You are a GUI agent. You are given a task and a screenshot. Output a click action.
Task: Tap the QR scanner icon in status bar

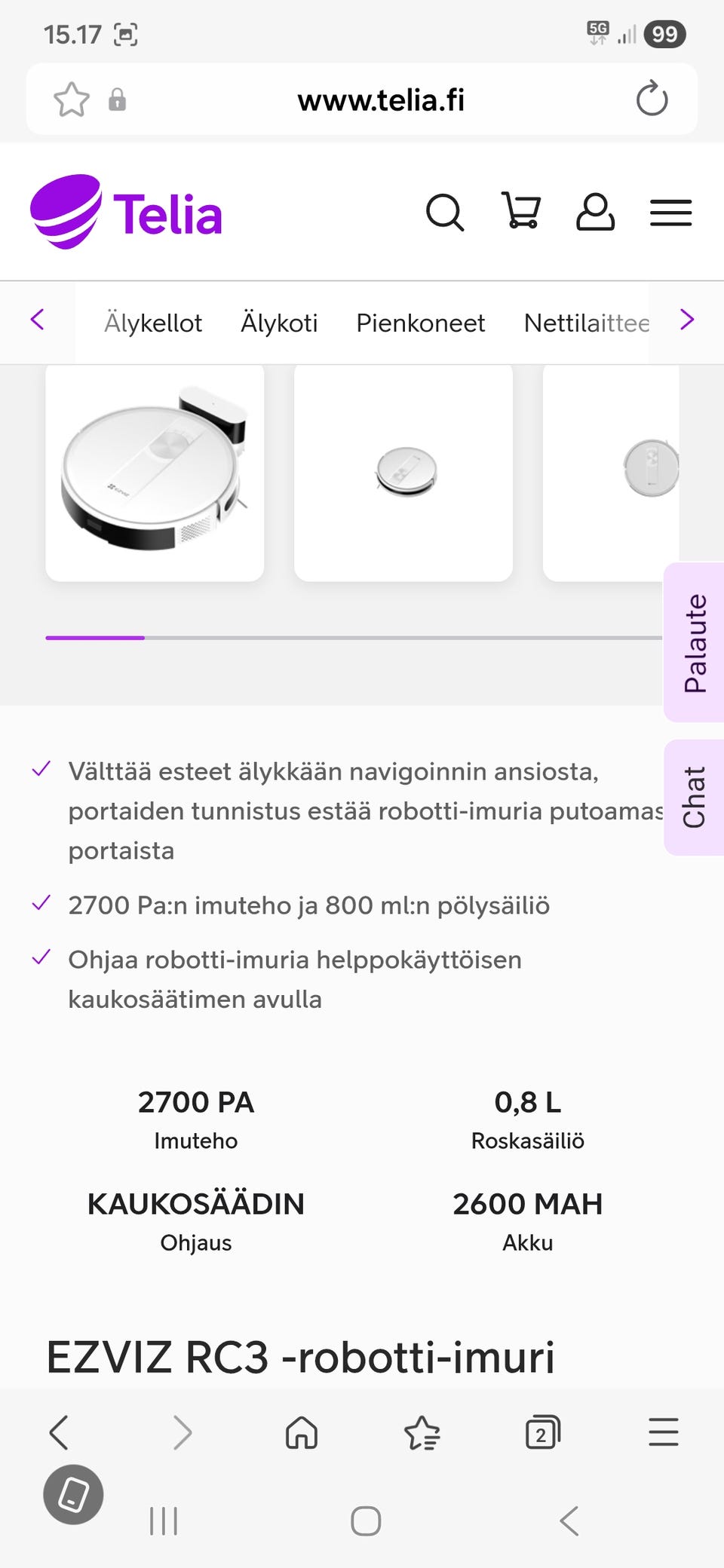pyautogui.click(x=127, y=33)
